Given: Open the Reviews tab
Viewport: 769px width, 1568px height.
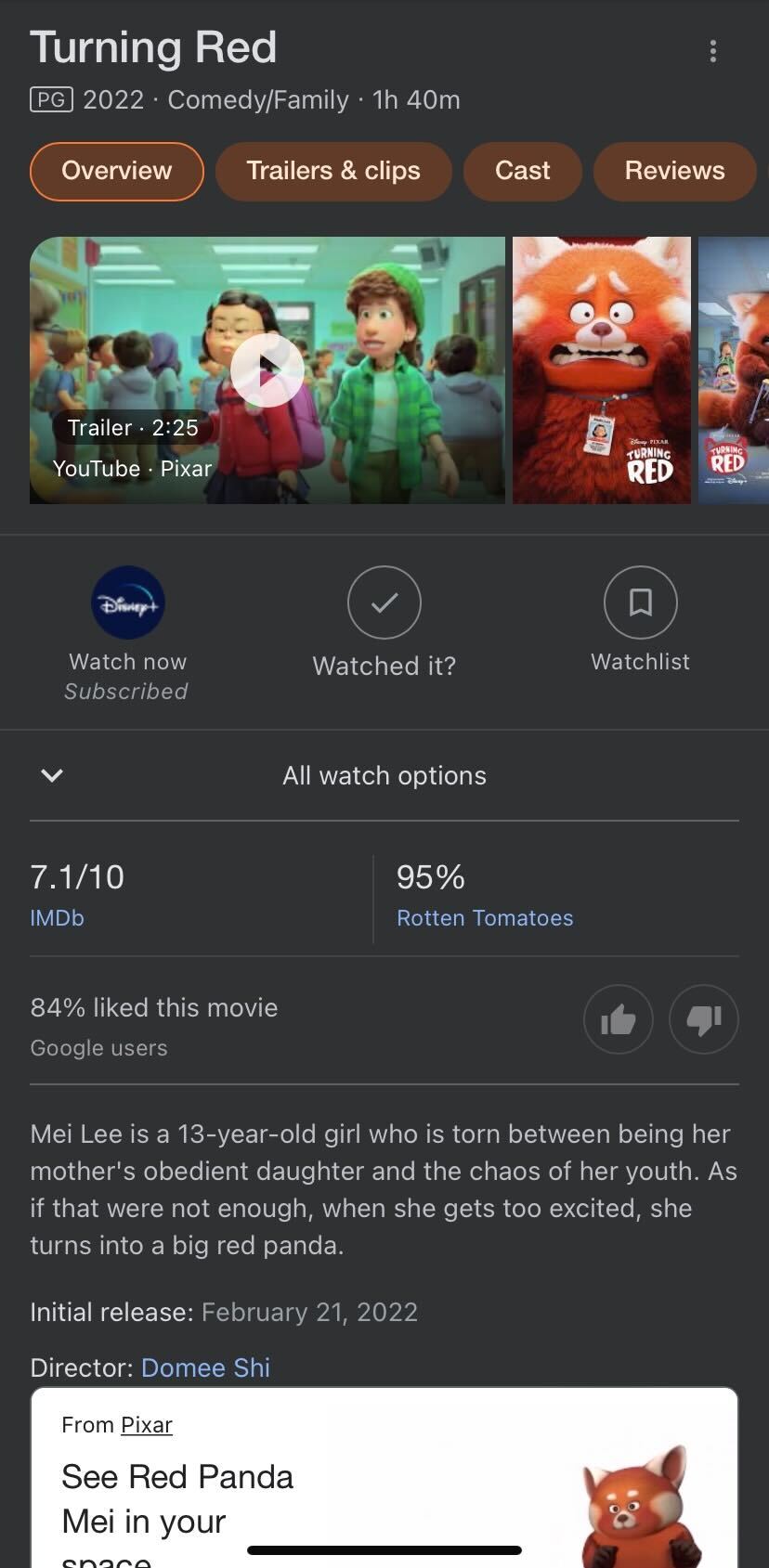Looking at the screenshot, I should click(674, 171).
